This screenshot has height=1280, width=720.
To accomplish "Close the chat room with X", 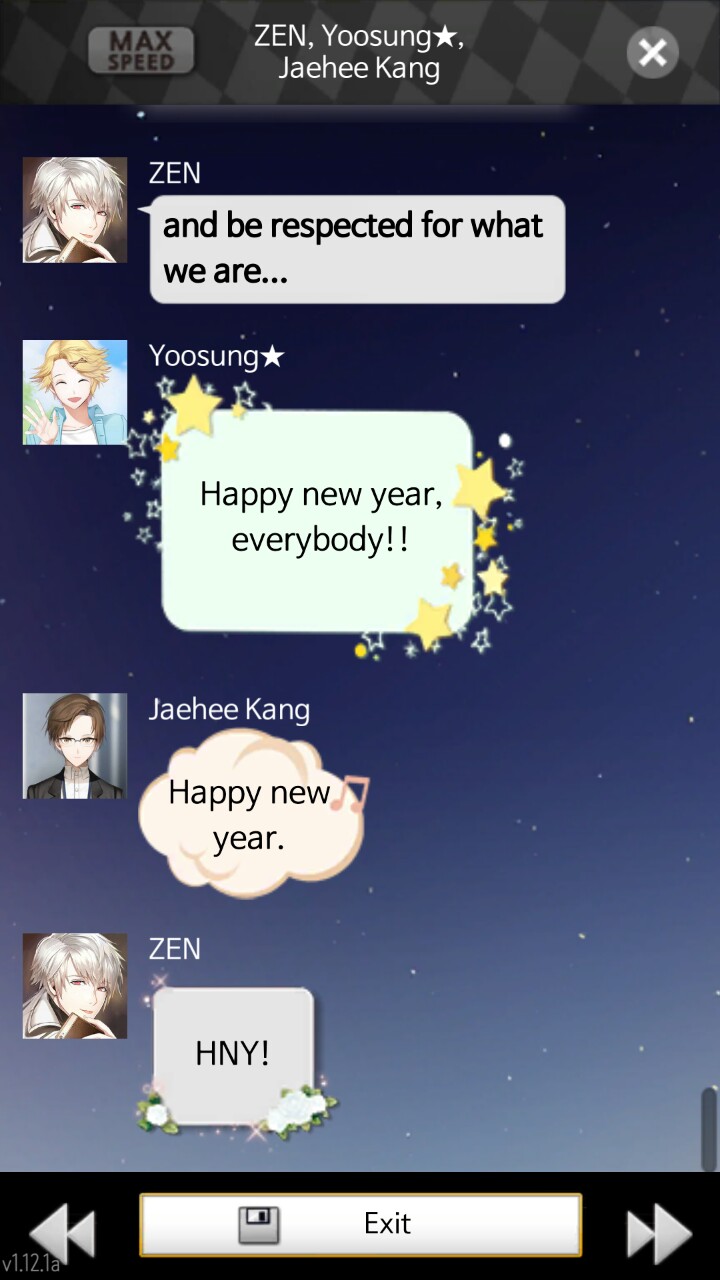I will tap(652, 52).
